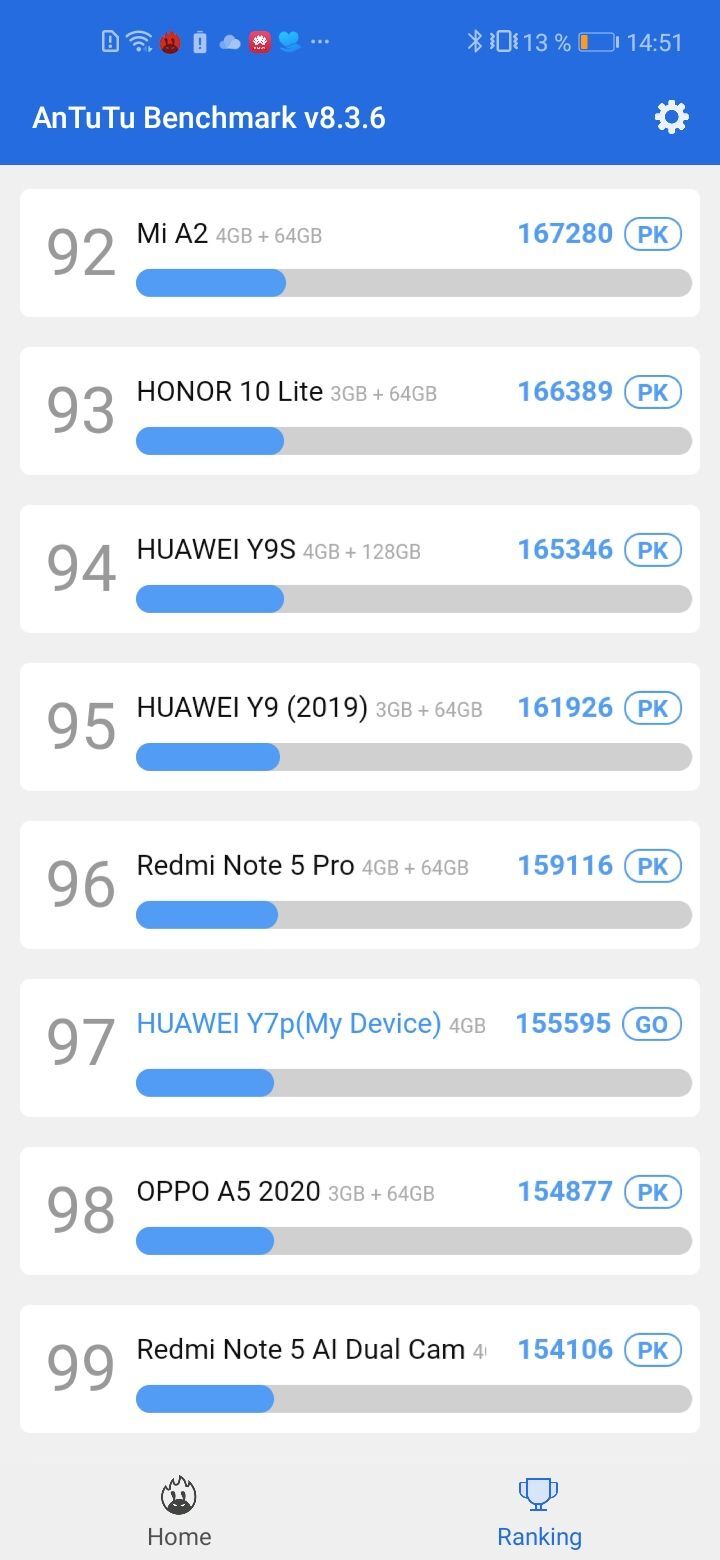Image resolution: width=720 pixels, height=1560 pixels.
Task: Switch to the Home tab
Action: pos(178,1510)
